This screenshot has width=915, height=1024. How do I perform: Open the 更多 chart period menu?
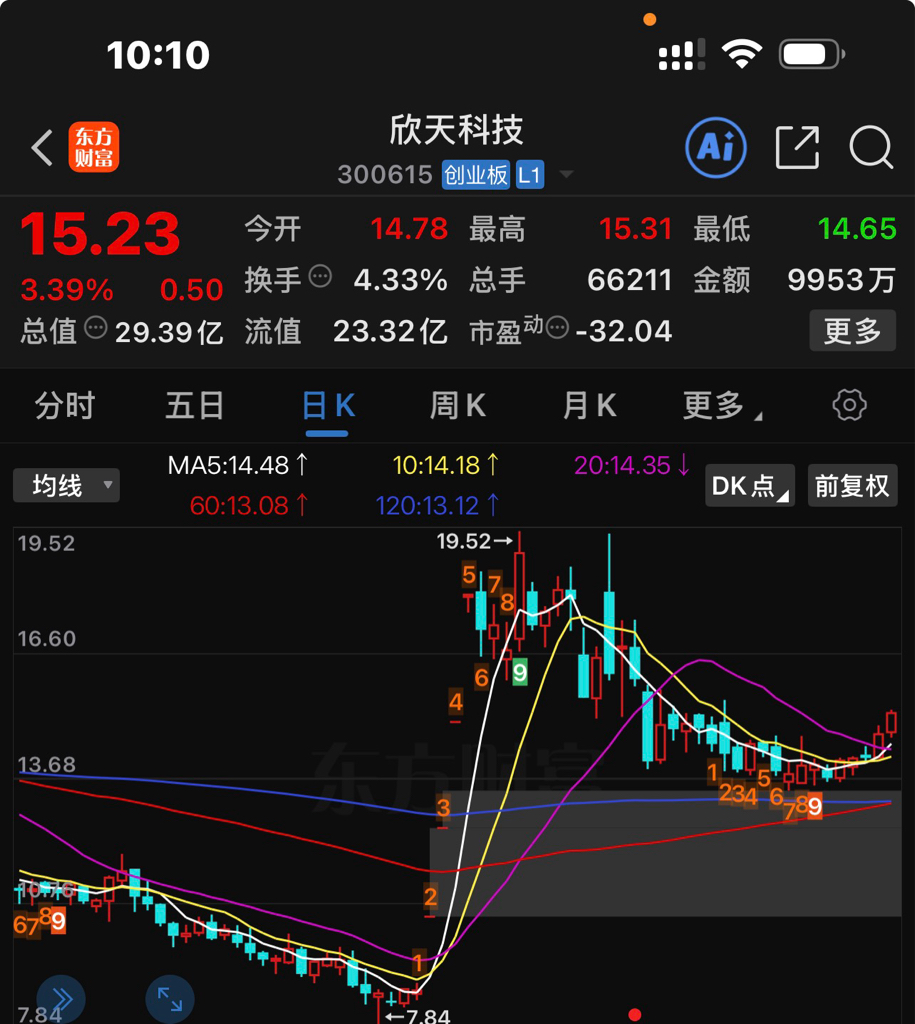[721, 406]
